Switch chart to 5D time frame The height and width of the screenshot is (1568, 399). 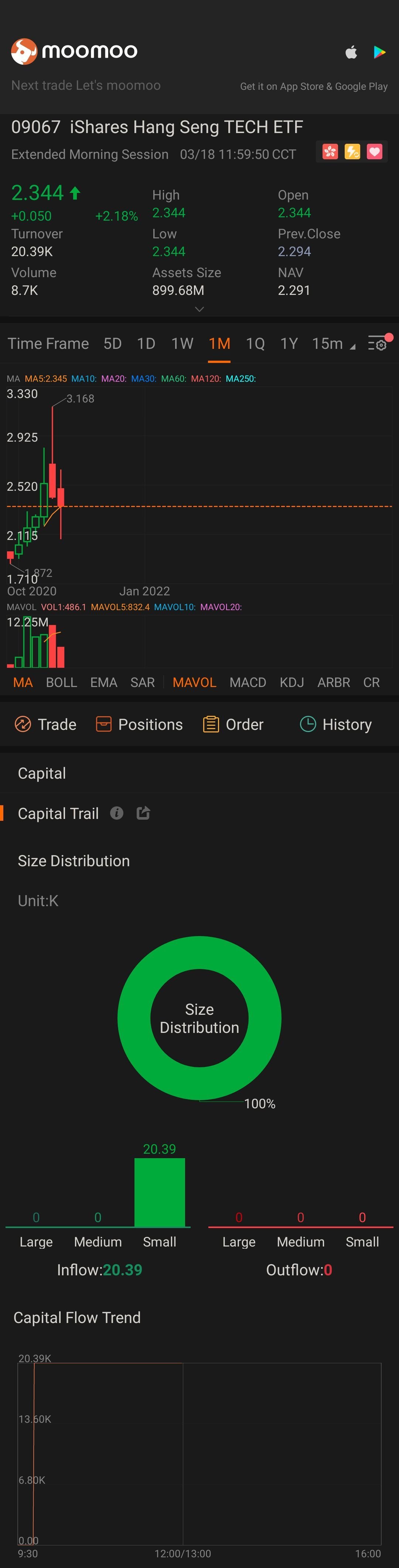(113, 344)
